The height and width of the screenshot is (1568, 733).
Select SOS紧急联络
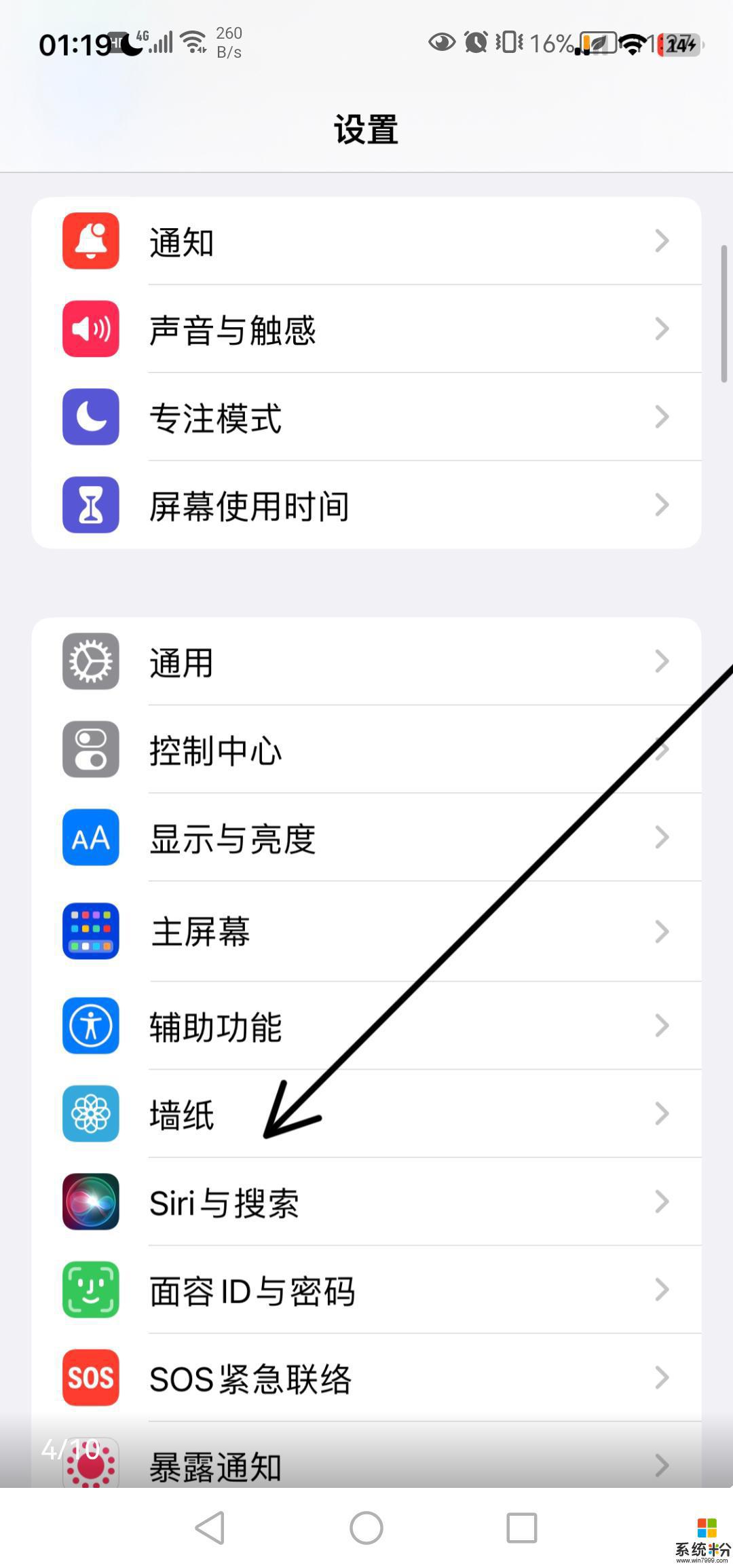[366, 1378]
